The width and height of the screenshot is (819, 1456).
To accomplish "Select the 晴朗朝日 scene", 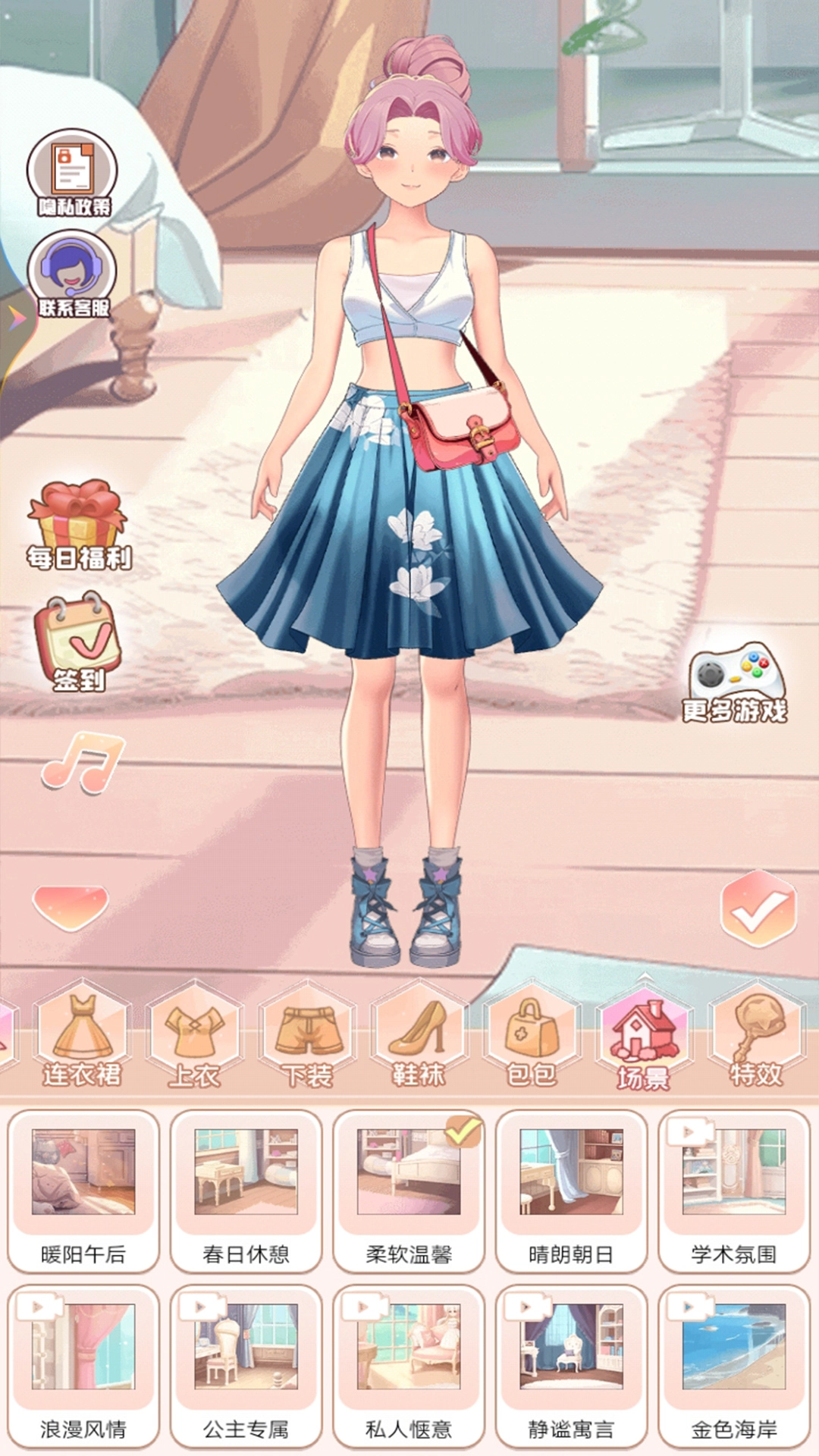I will point(571,1191).
